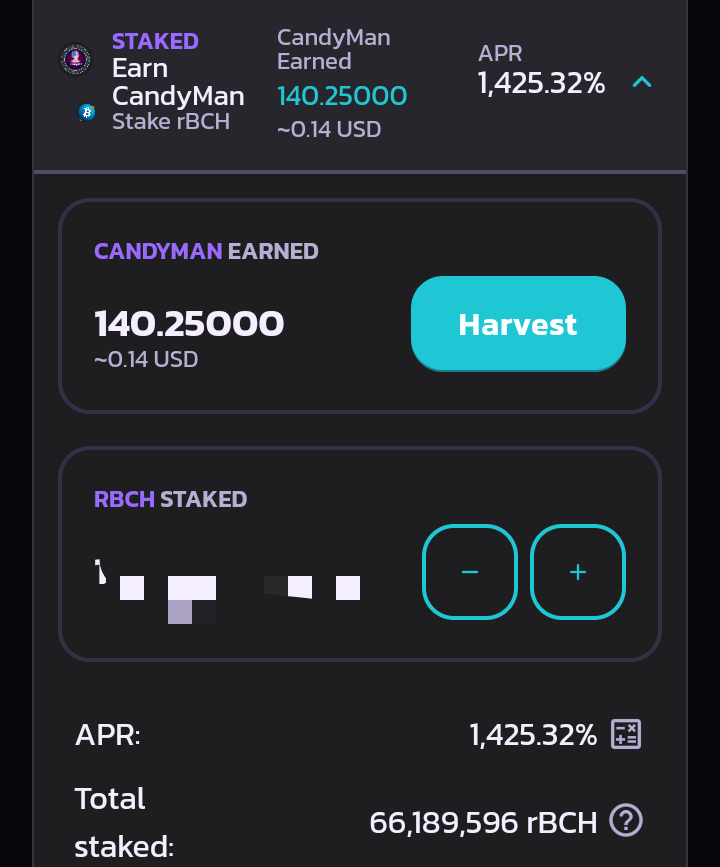Show the total staked help tooltip

point(626,821)
